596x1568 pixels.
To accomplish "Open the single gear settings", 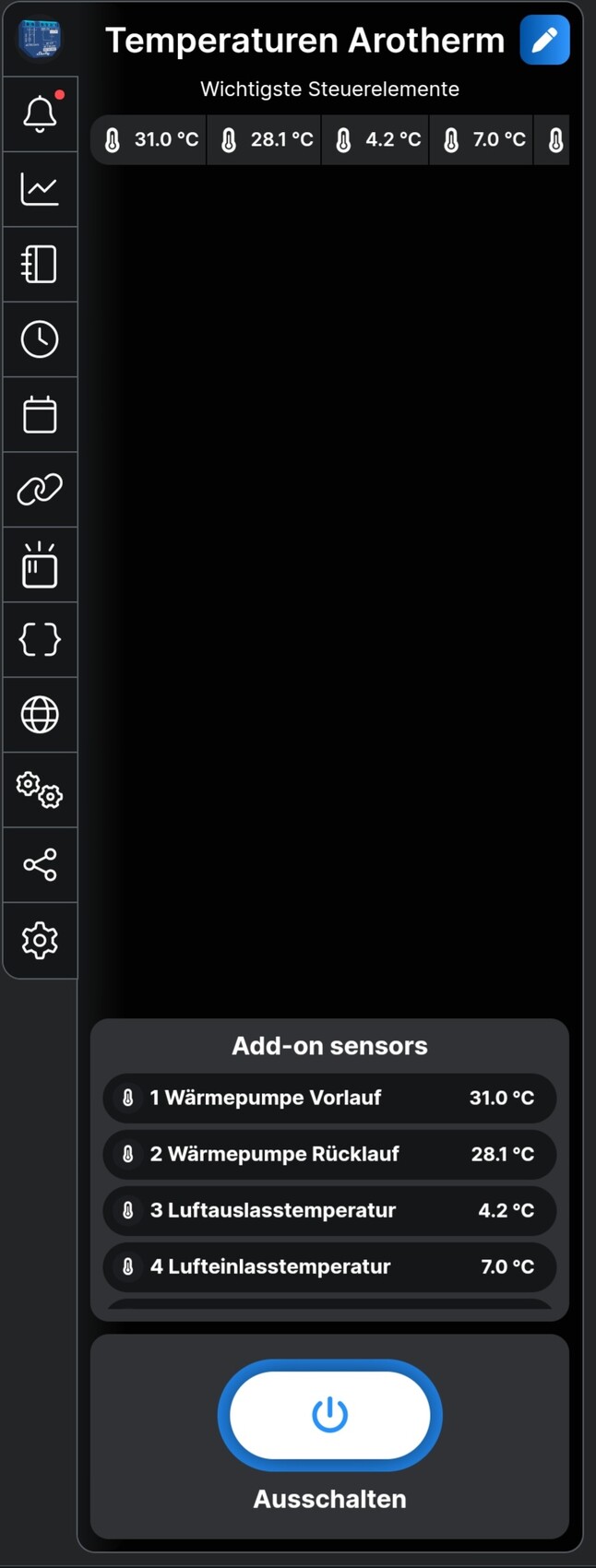I will 40,941.
